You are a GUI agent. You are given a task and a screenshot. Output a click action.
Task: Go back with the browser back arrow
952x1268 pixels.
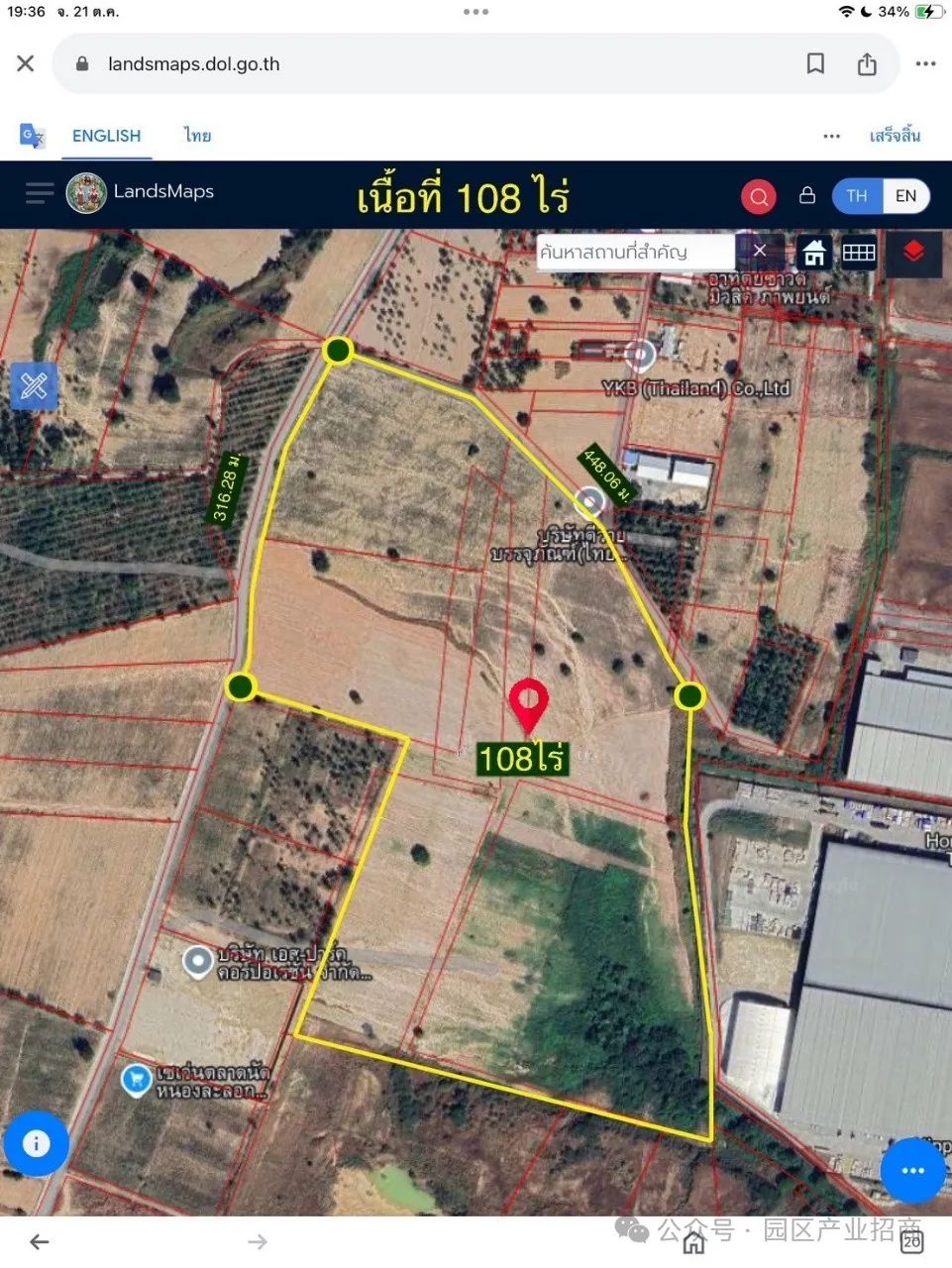click(x=40, y=1241)
